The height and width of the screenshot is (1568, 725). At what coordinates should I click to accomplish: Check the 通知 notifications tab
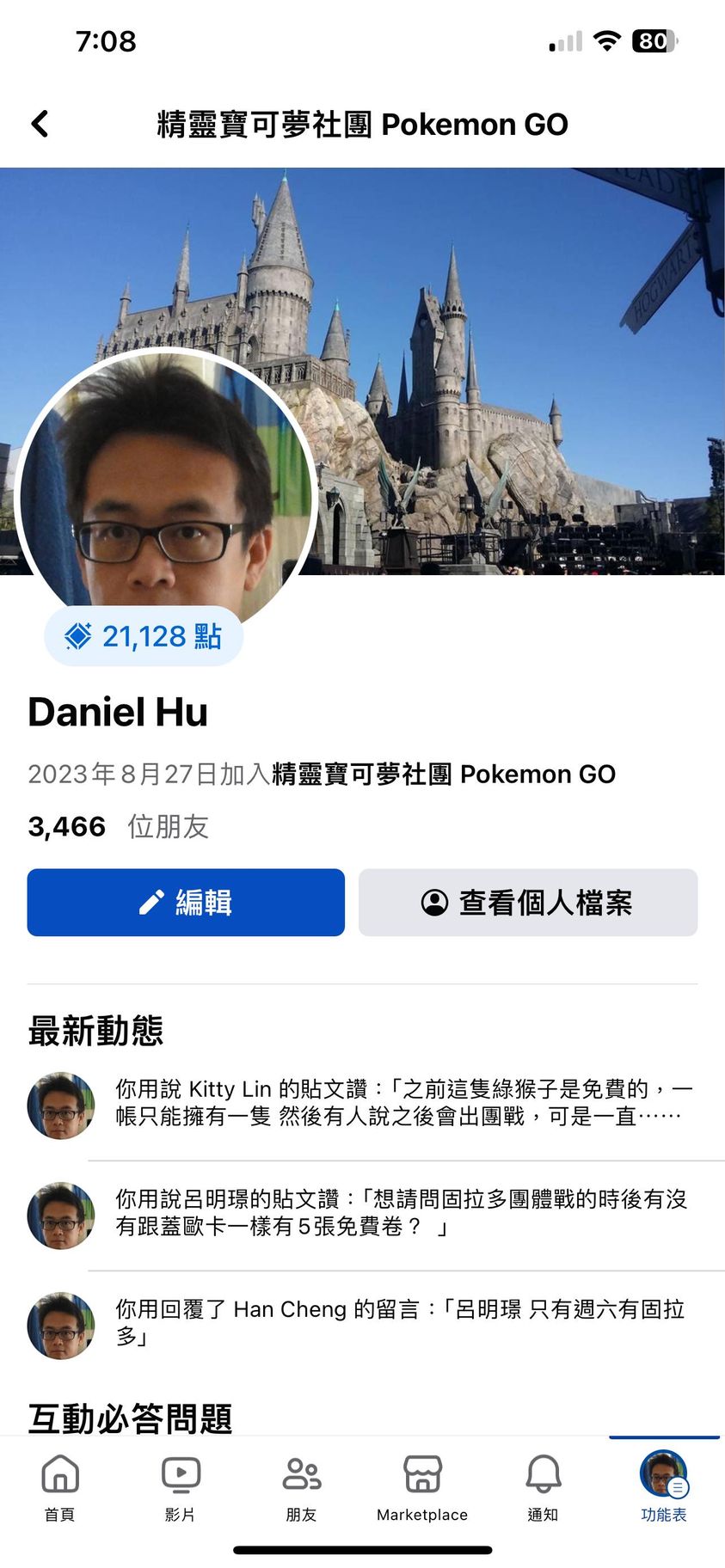click(543, 1488)
